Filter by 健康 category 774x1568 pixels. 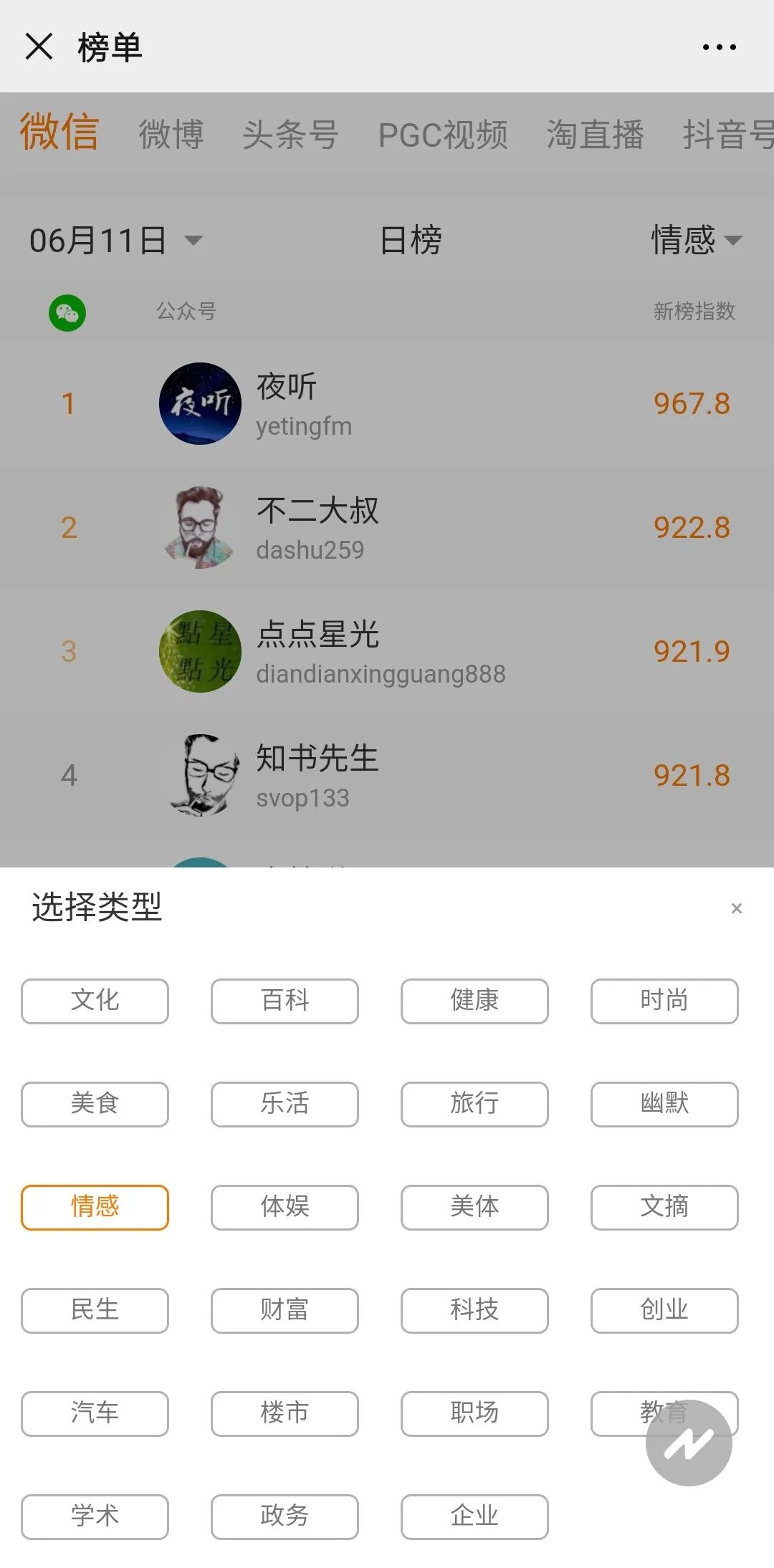[x=474, y=1001]
